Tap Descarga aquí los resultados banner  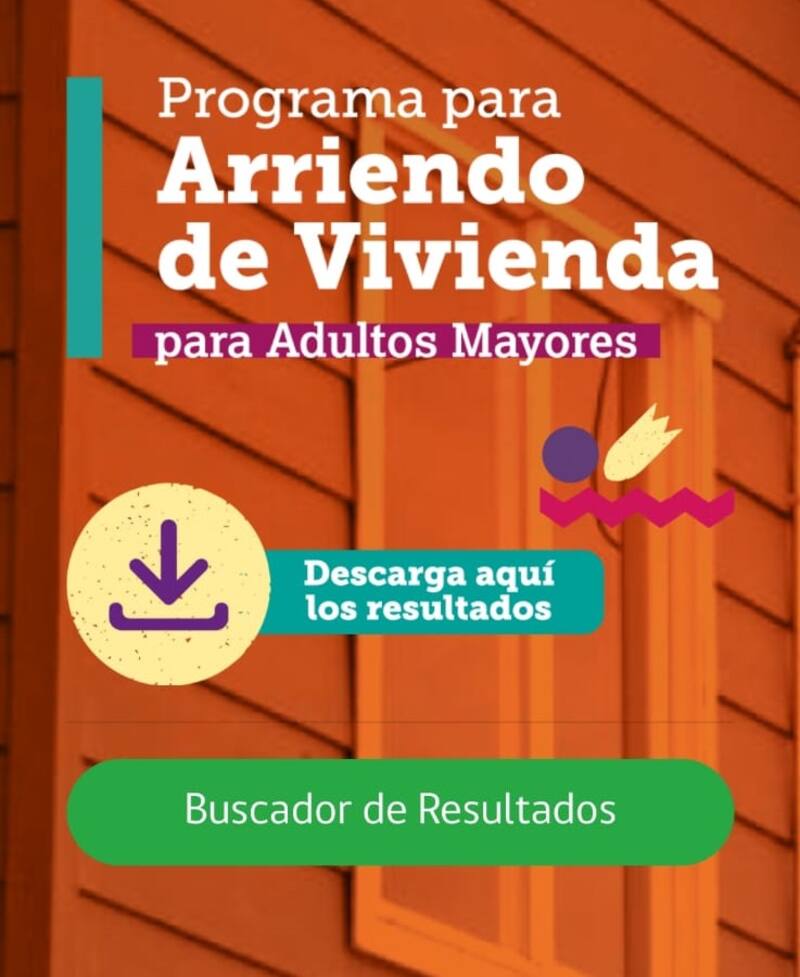428,592
